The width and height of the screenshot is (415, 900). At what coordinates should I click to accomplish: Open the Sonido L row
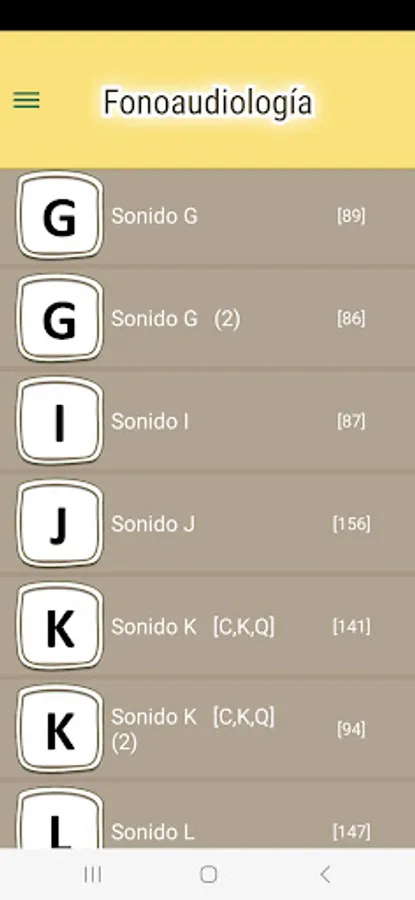click(207, 815)
